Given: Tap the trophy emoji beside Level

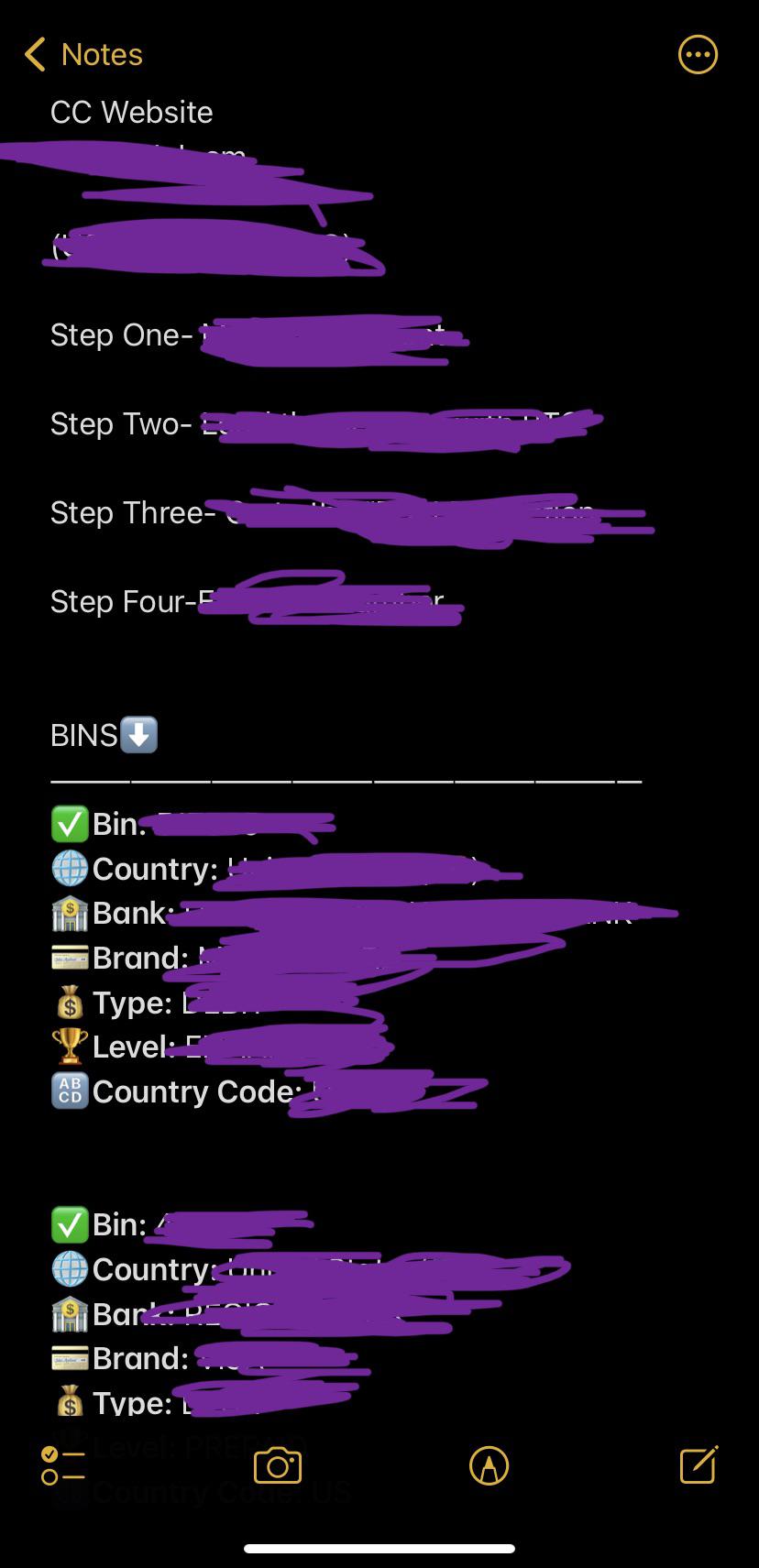Looking at the screenshot, I should pos(68,1046).
